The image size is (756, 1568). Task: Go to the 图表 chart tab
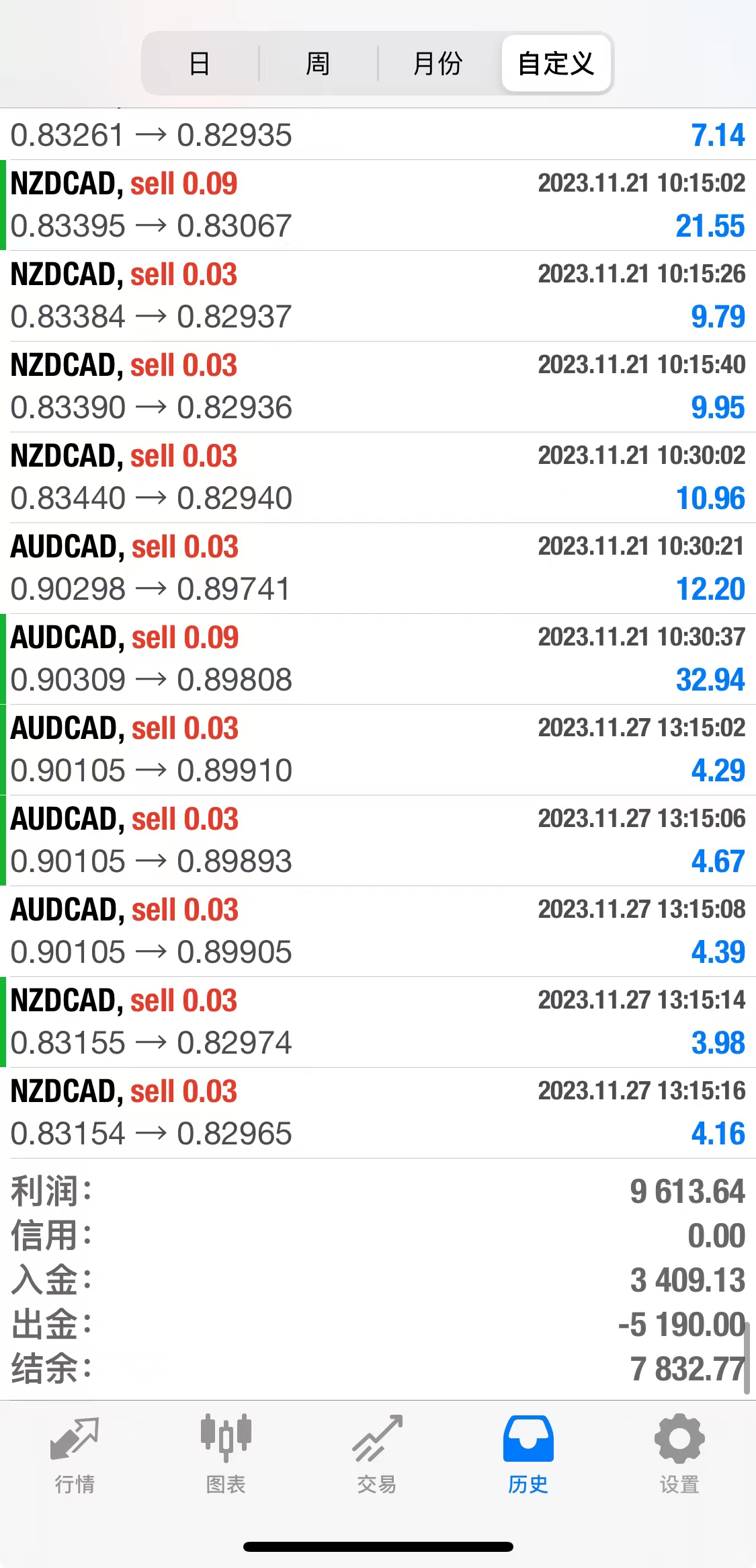tap(226, 1454)
